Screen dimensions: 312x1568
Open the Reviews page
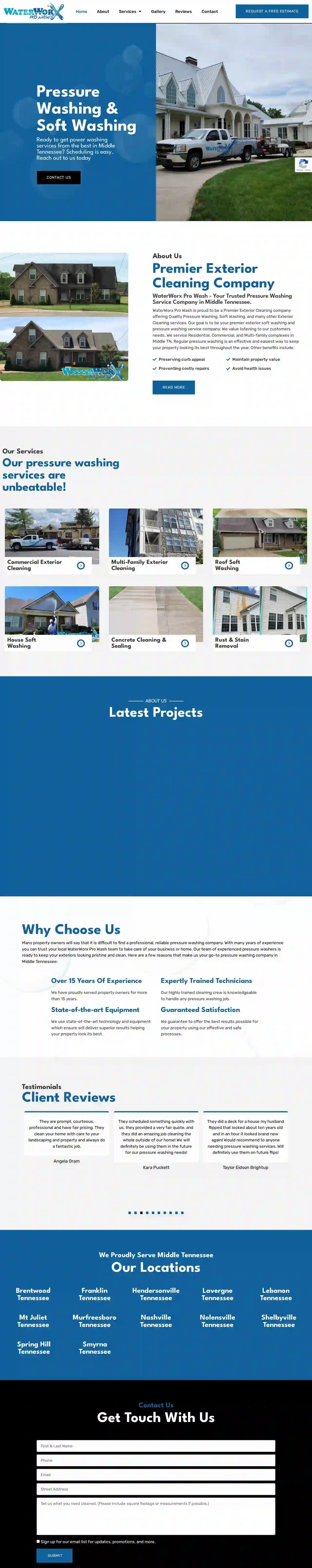(x=183, y=11)
